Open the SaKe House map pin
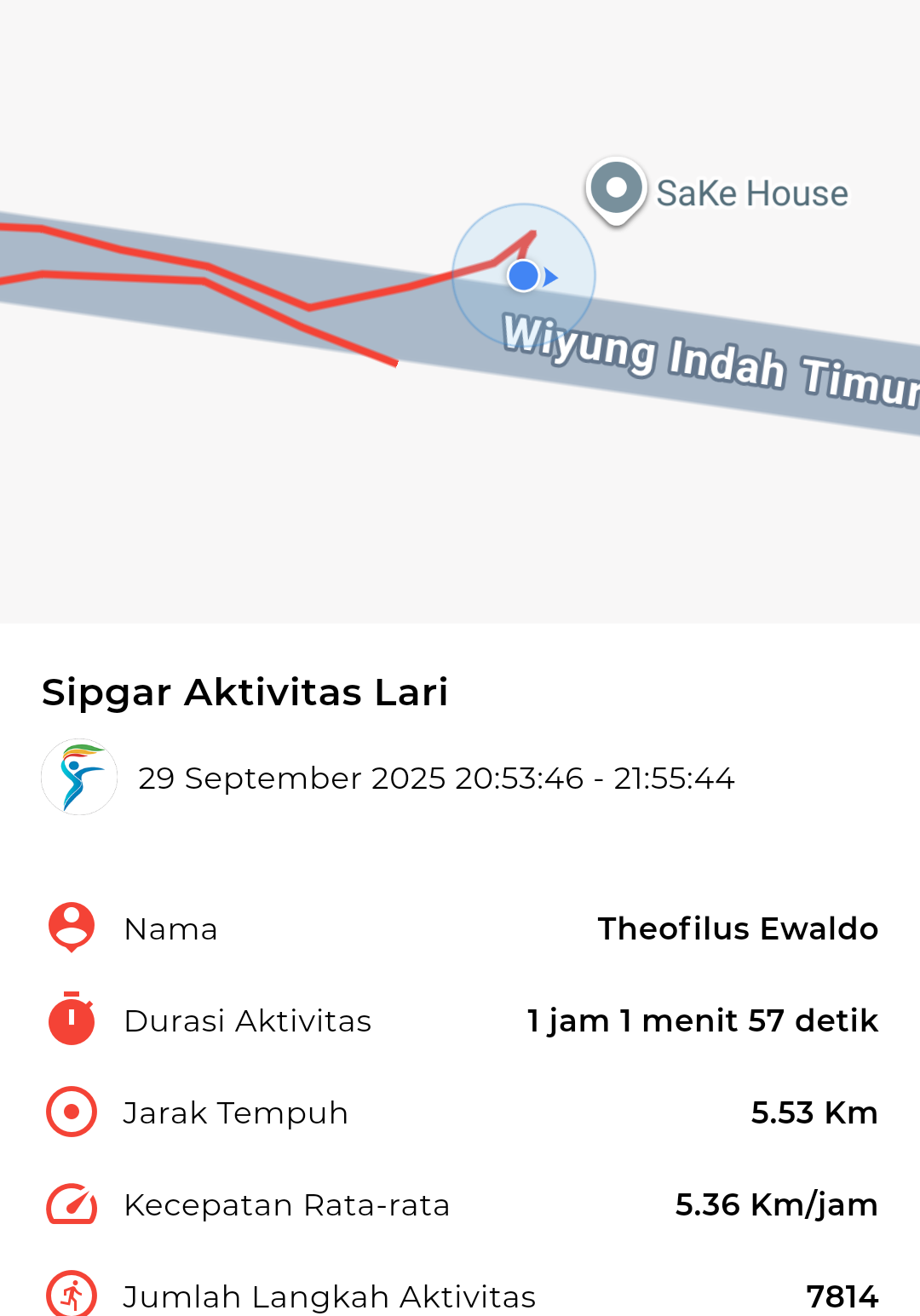The width and height of the screenshot is (920, 1316). [616, 189]
